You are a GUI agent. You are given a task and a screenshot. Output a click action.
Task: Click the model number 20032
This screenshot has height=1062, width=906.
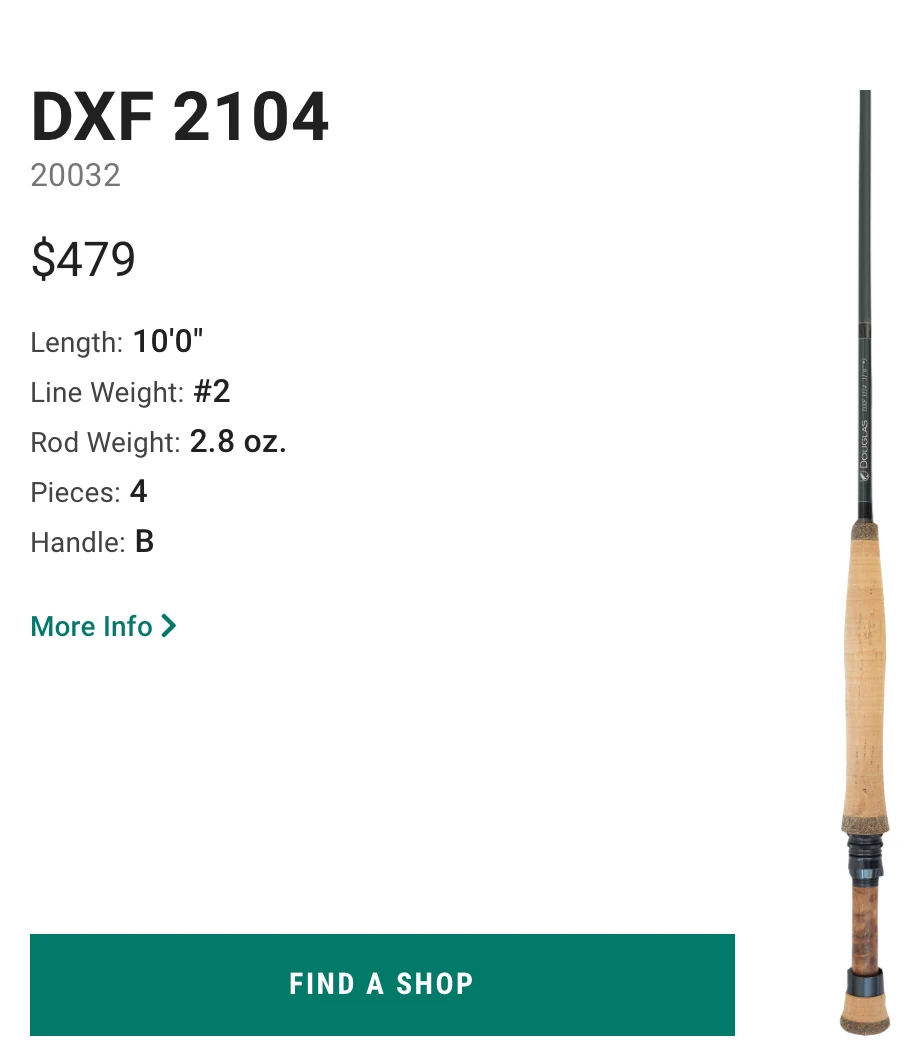tap(75, 175)
